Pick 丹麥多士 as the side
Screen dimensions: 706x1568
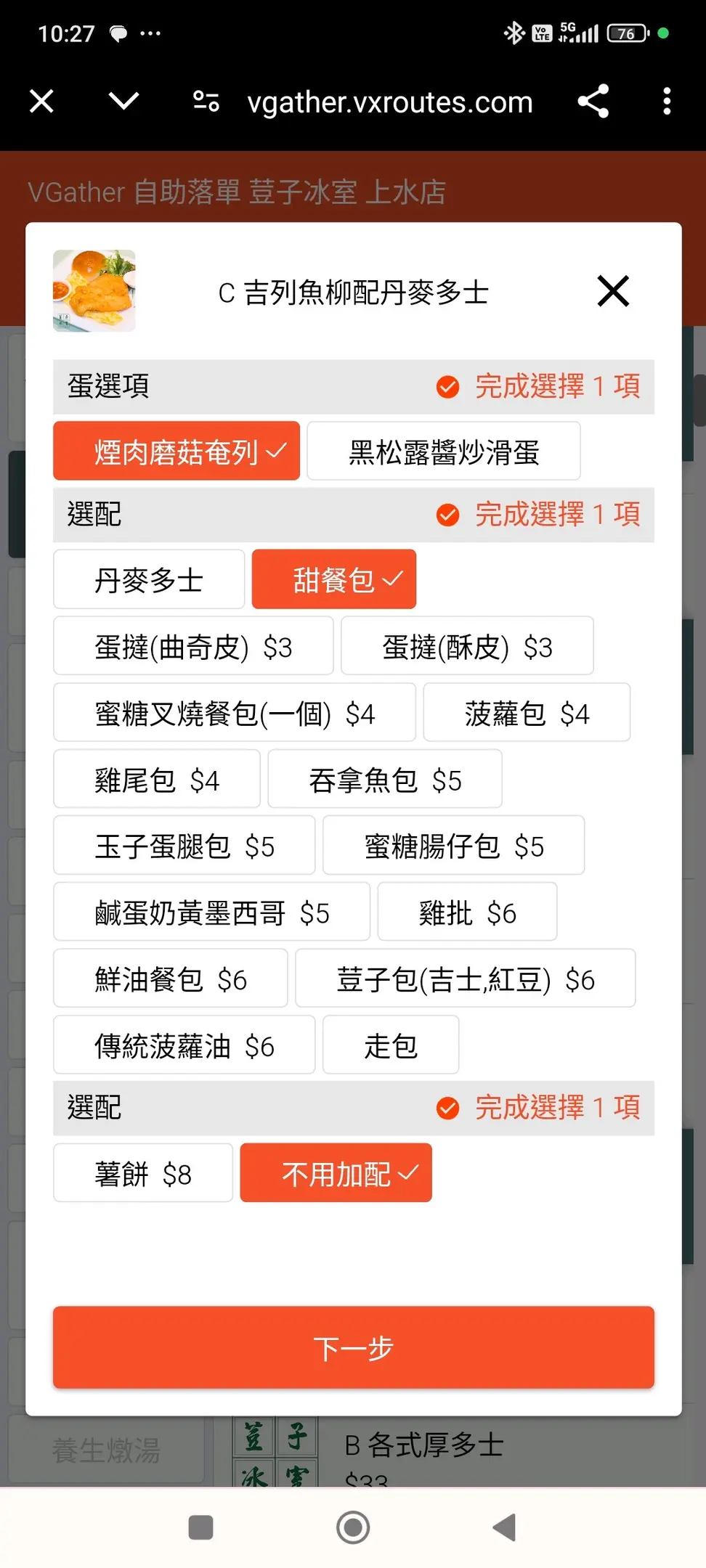149,580
